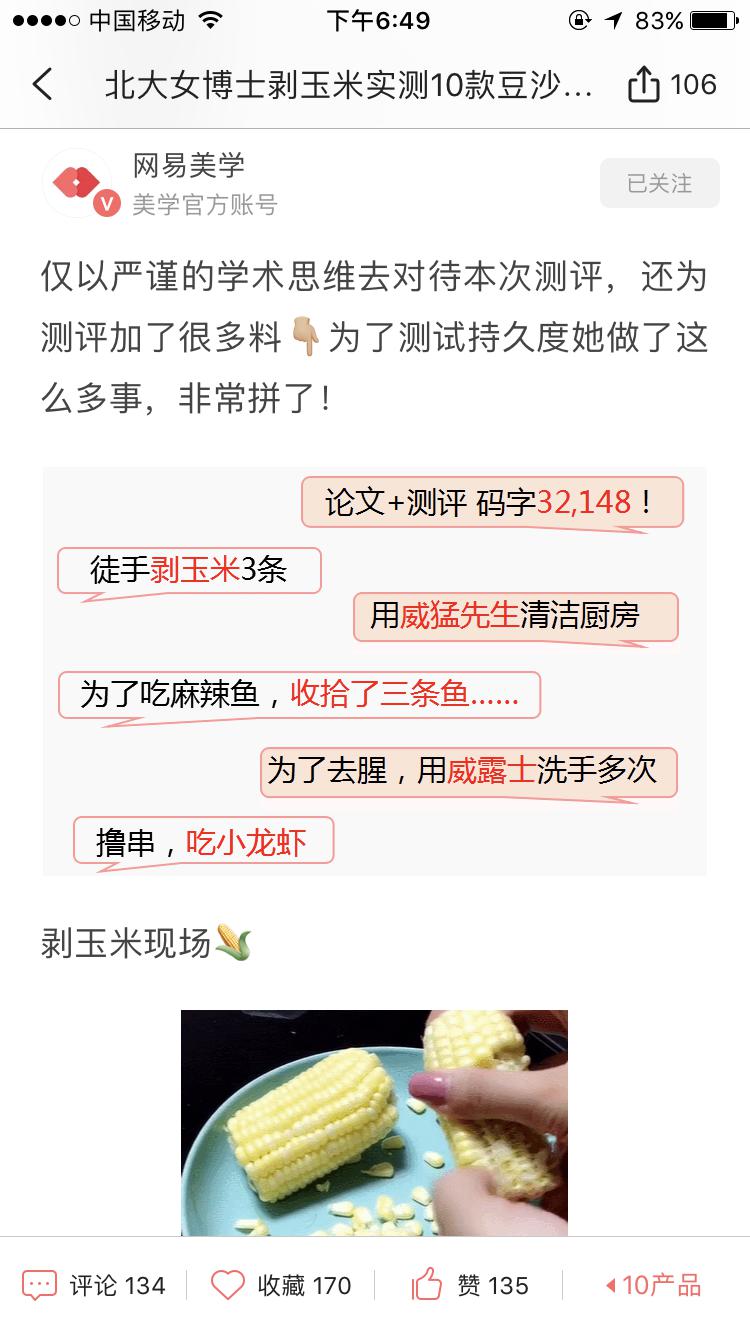The image size is (750, 1334).
Task: Tap the 已关注 follow button
Action: pos(659,184)
